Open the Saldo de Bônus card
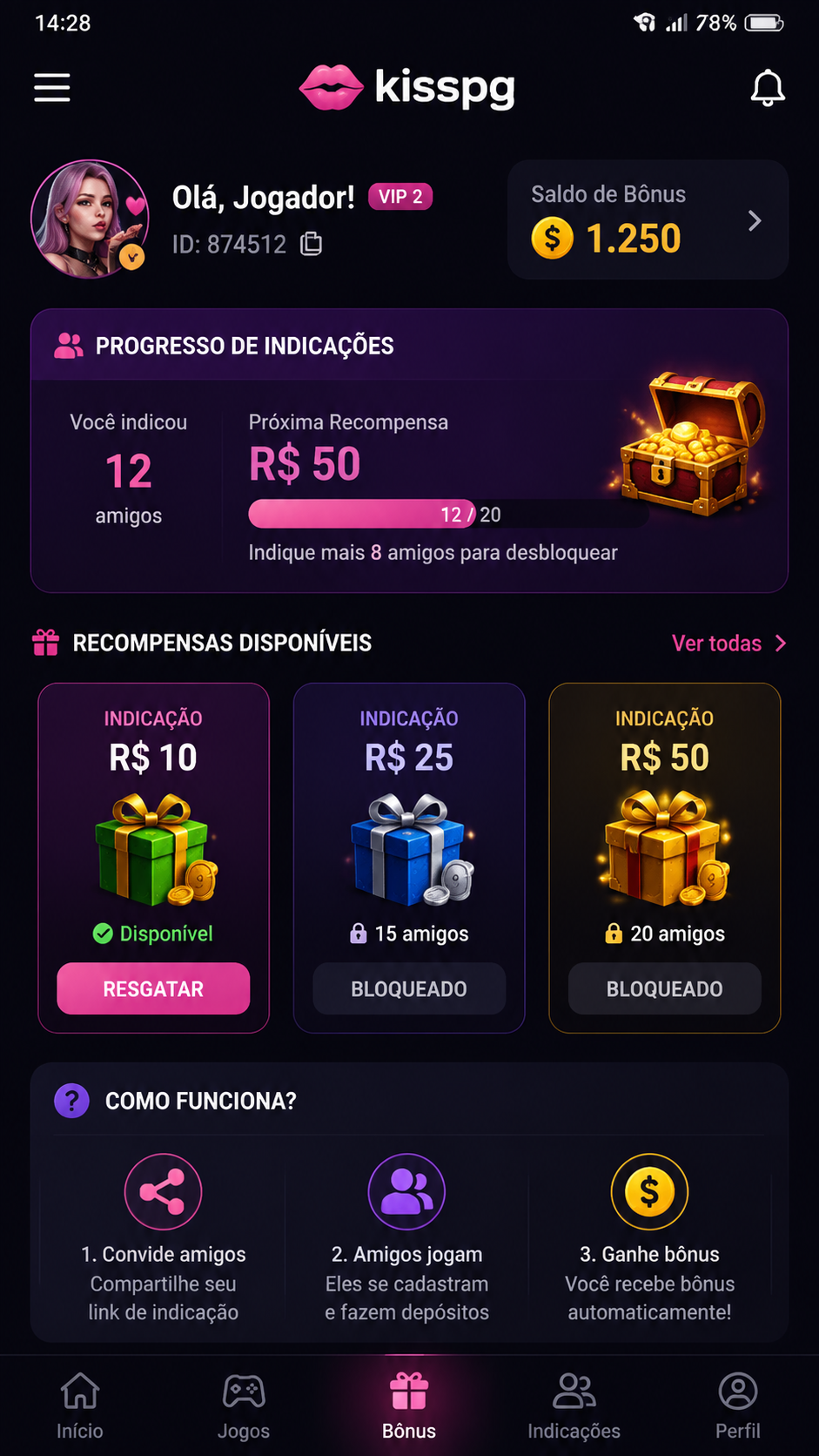Image resolution: width=819 pixels, height=1456 pixels. 648,219
